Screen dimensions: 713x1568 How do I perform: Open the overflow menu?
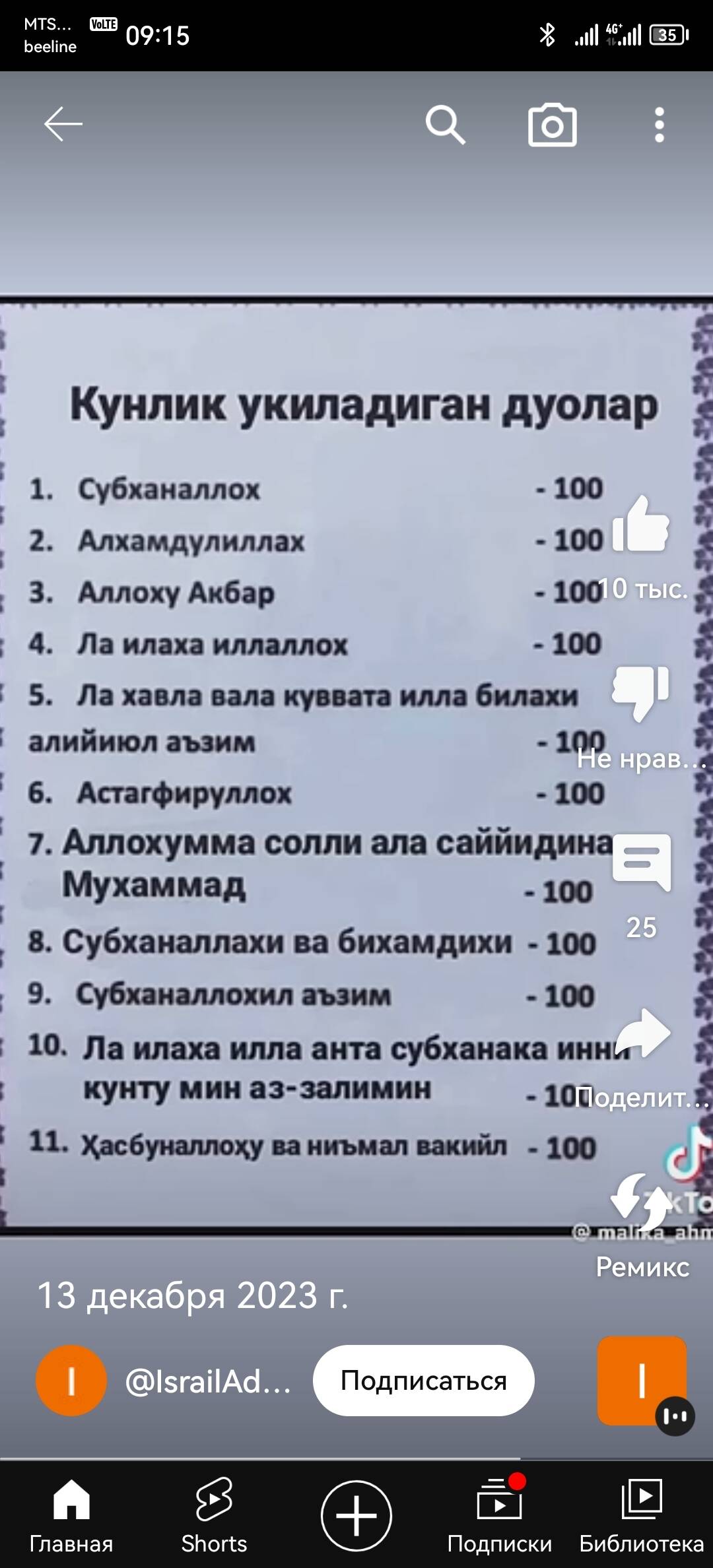[x=659, y=125]
